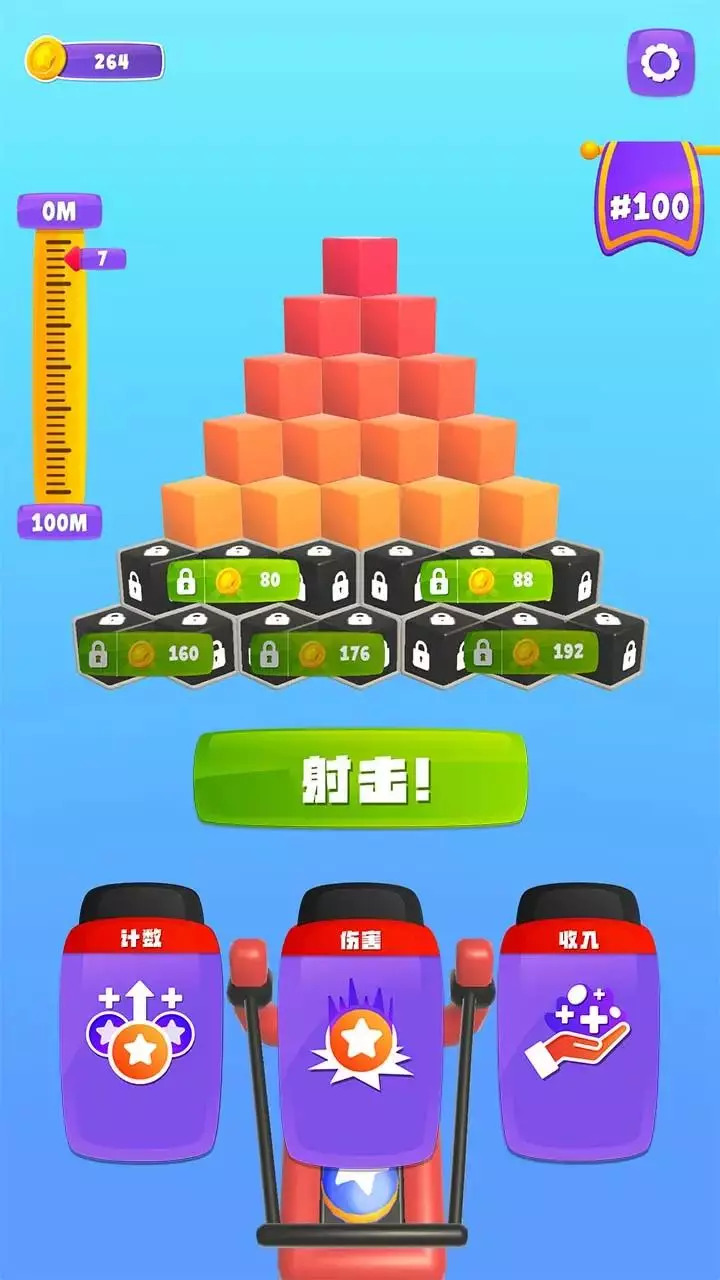This screenshot has height=1280, width=720.
Task: Unlock the block row costing 80 coins
Action: click(235, 580)
